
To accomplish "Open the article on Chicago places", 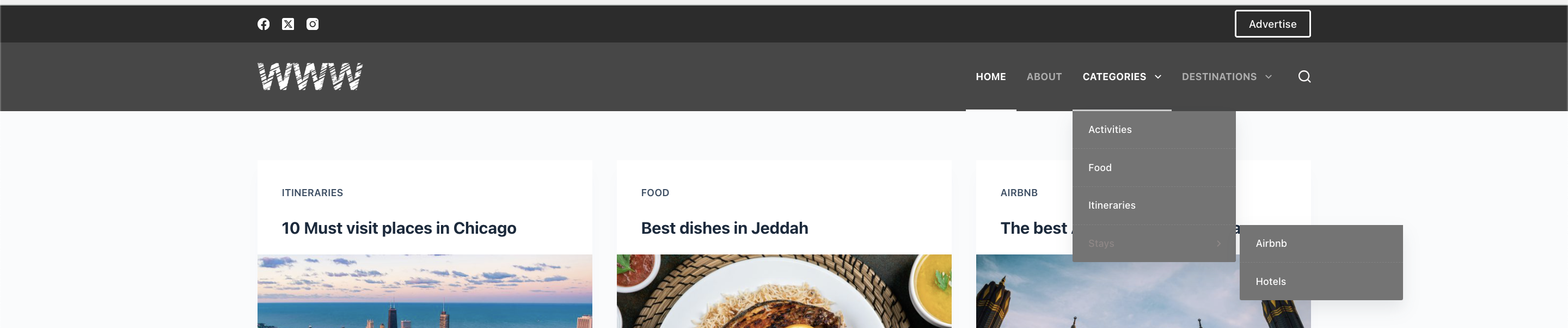I will coord(399,228).
